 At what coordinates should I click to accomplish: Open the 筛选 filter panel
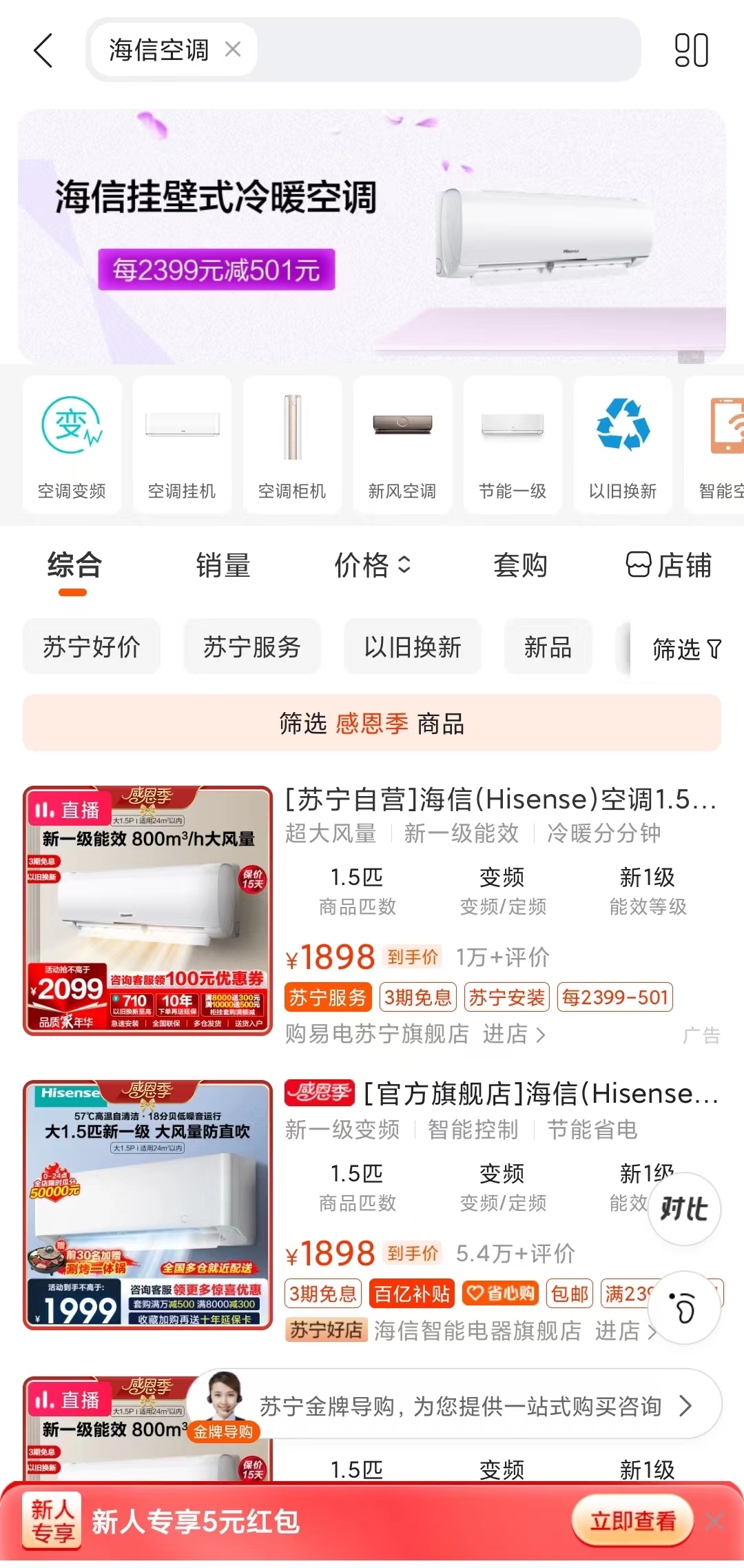tap(685, 649)
